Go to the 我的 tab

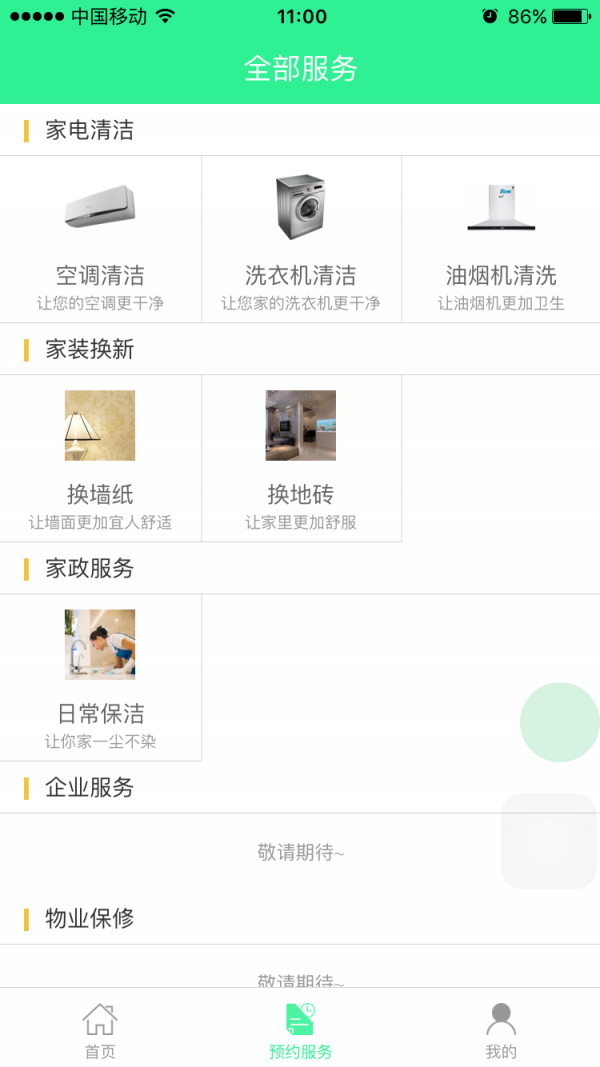pos(501,1031)
